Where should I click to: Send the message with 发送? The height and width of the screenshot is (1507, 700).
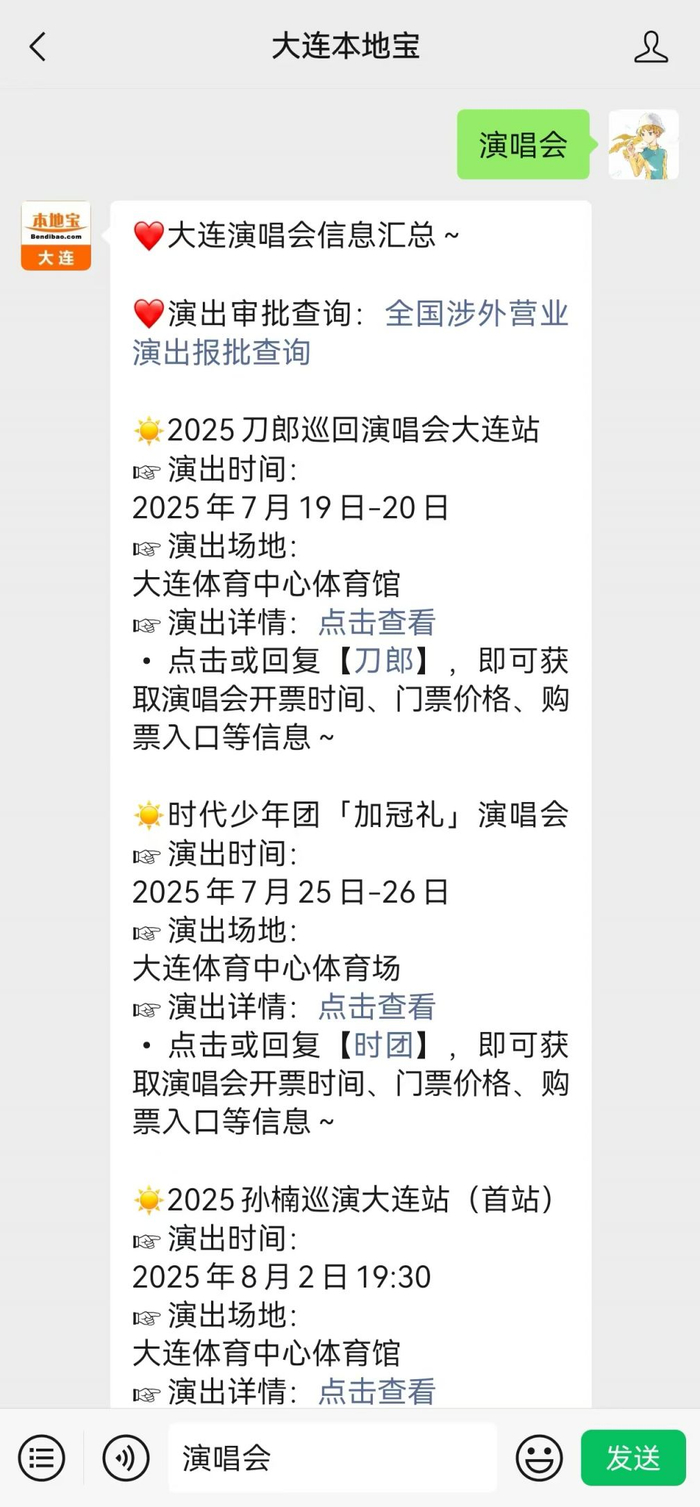click(633, 1457)
